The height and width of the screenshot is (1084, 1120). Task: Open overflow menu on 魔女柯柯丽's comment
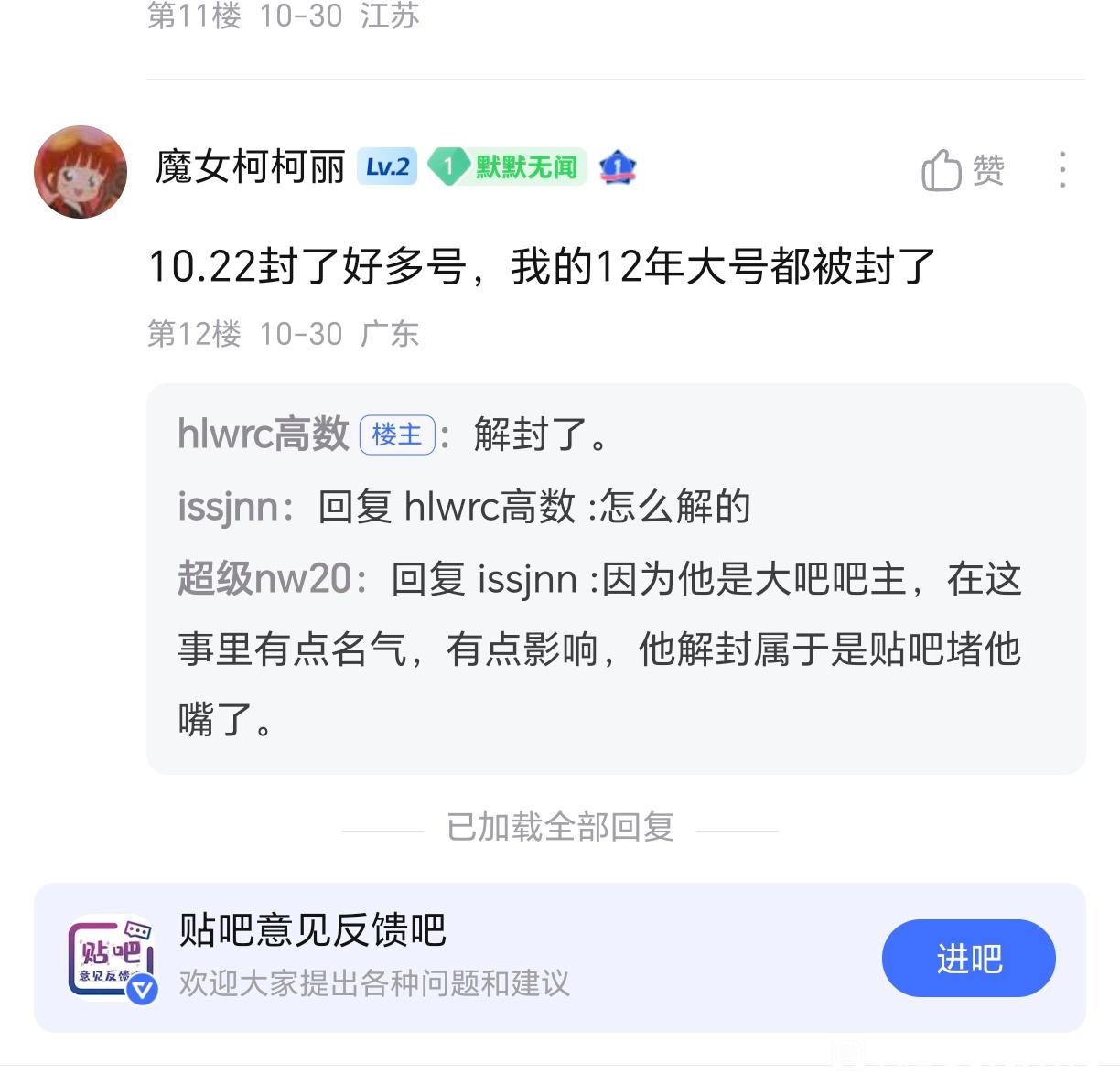(1061, 170)
